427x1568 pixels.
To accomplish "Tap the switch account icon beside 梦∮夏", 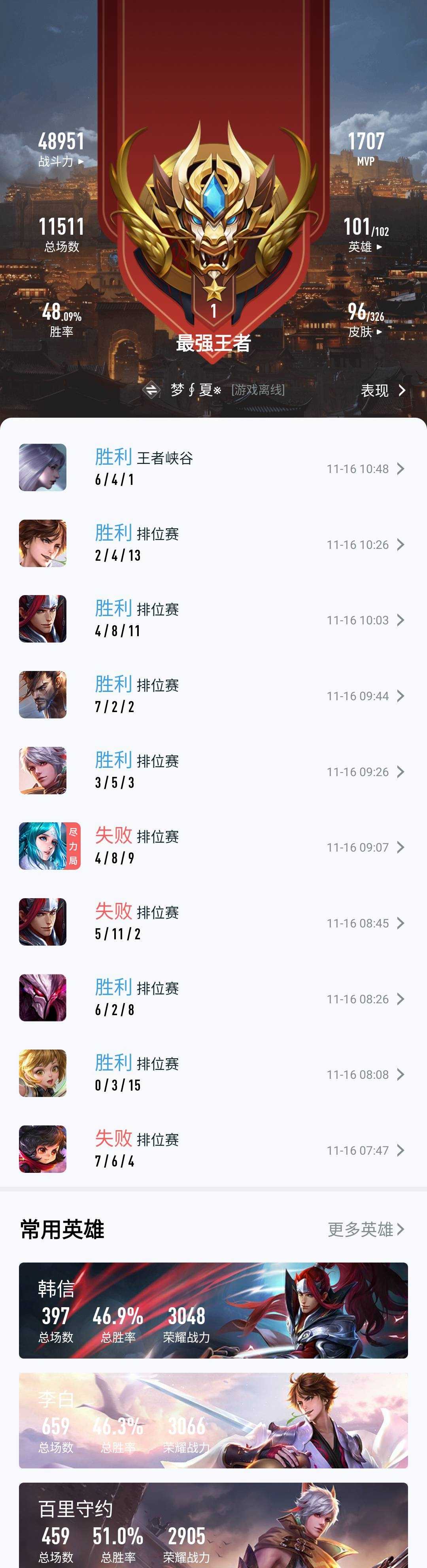I will tap(151, 390).
